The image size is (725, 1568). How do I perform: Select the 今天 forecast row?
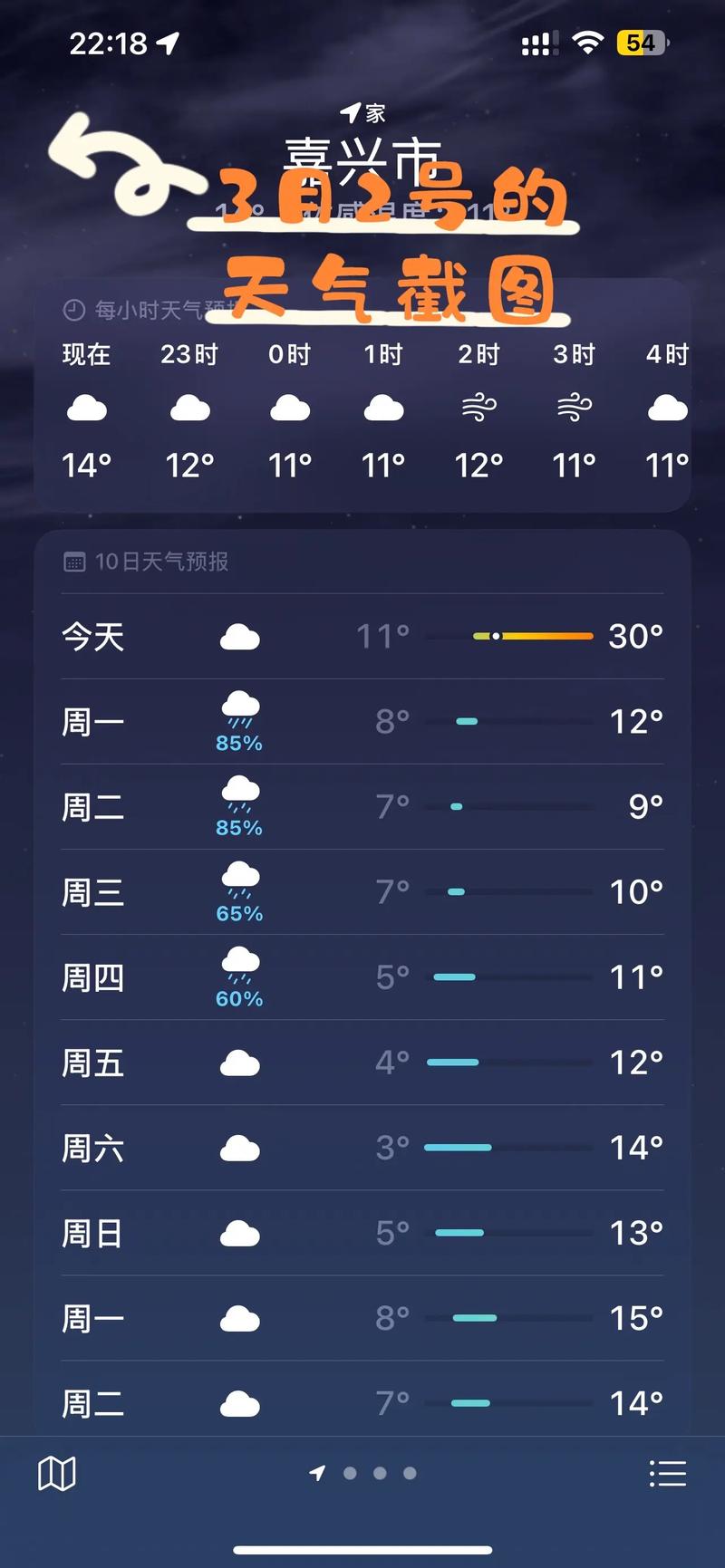pos(362,636)
